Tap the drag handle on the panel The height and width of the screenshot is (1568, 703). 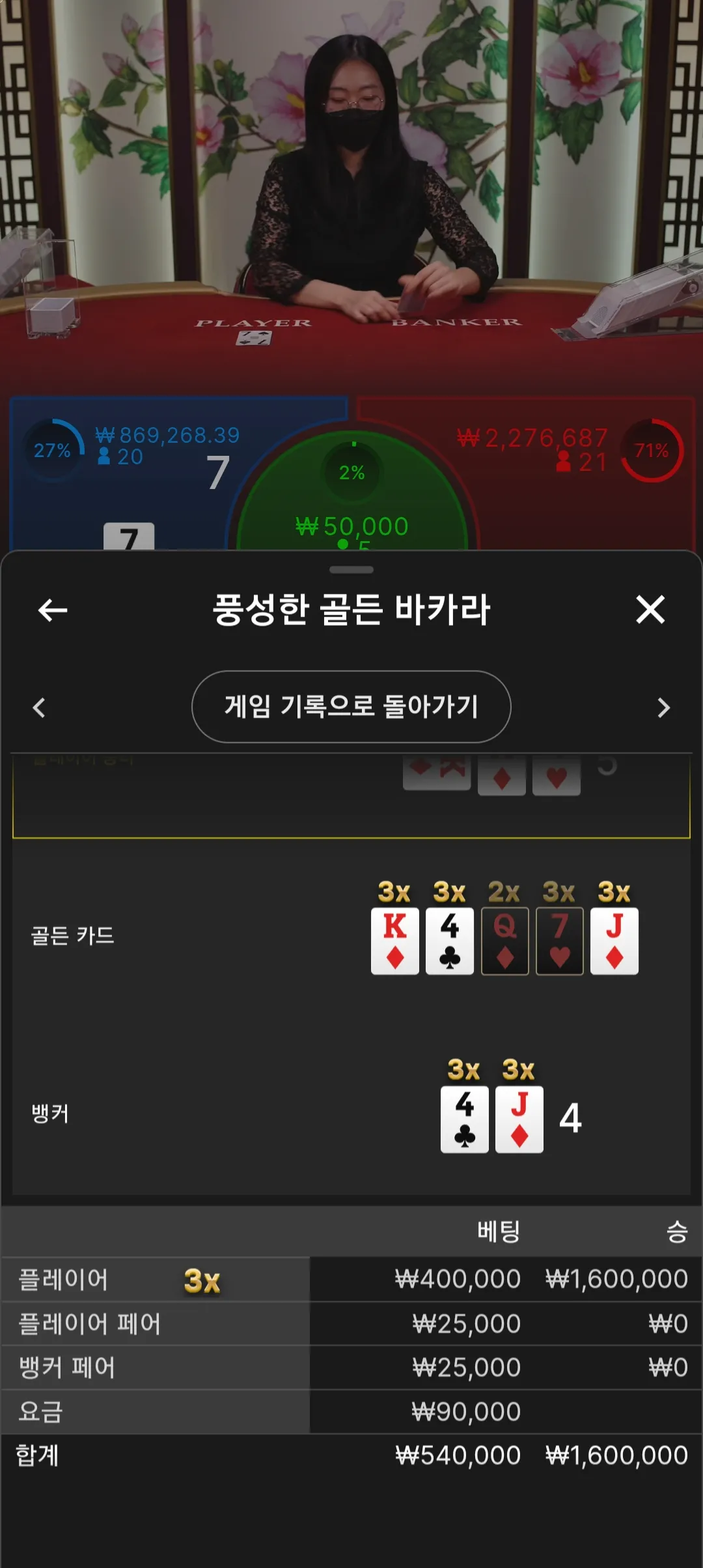point(351,570)
